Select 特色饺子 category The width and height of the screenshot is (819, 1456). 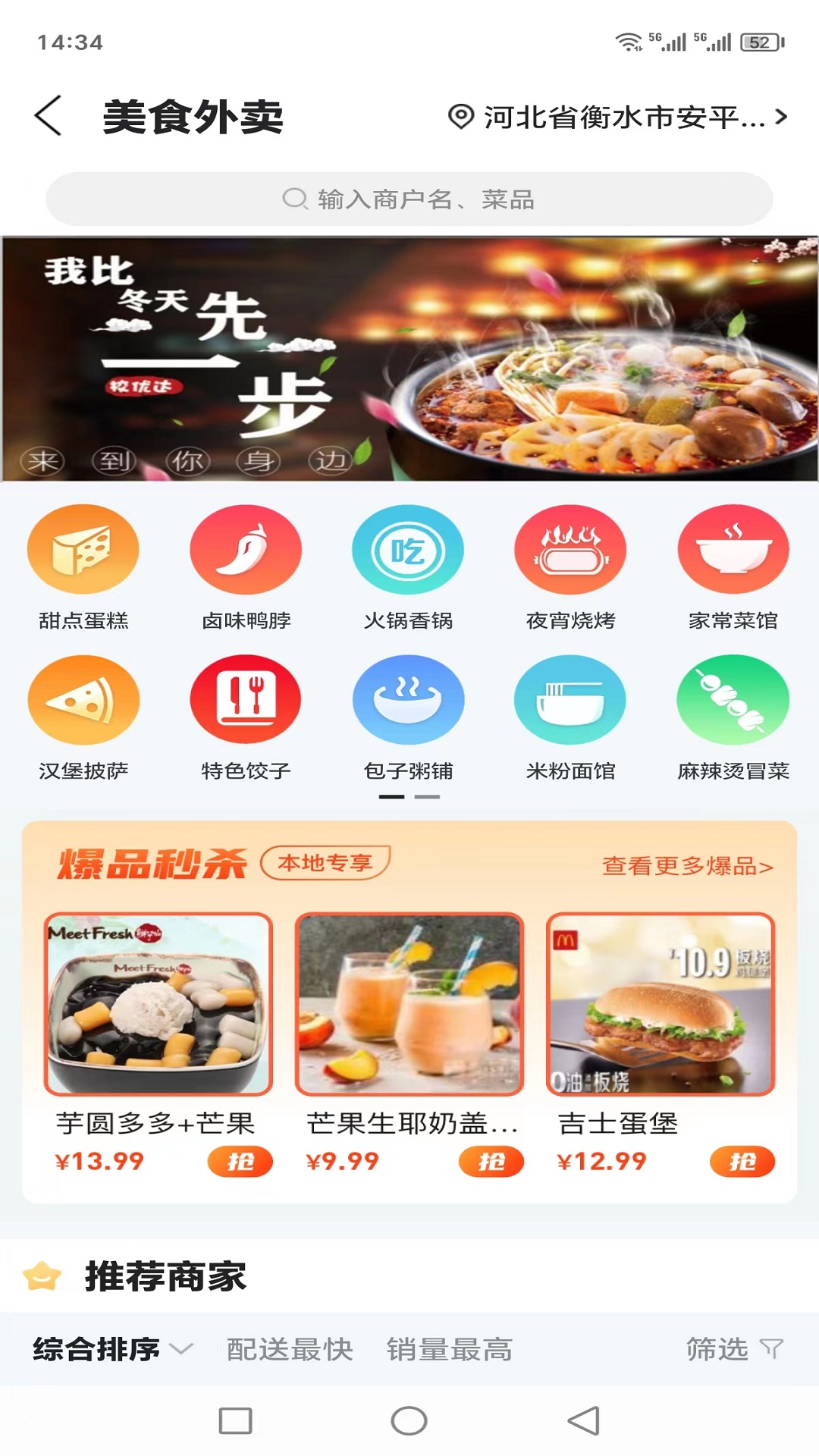246,717
